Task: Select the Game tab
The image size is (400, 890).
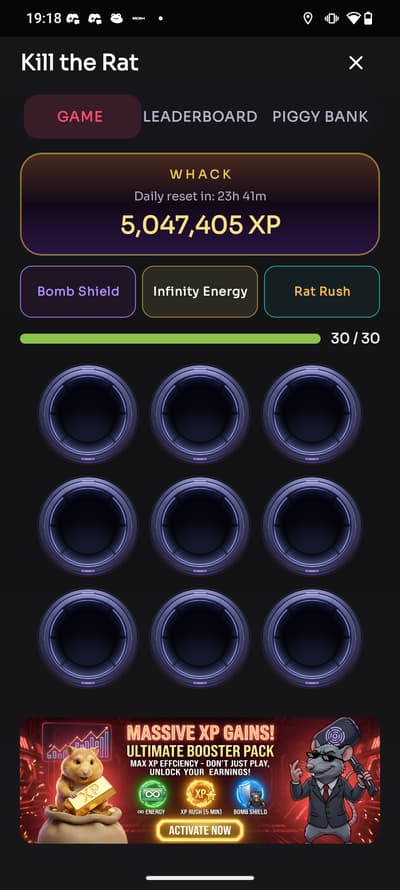Action: tap(82, 116)
